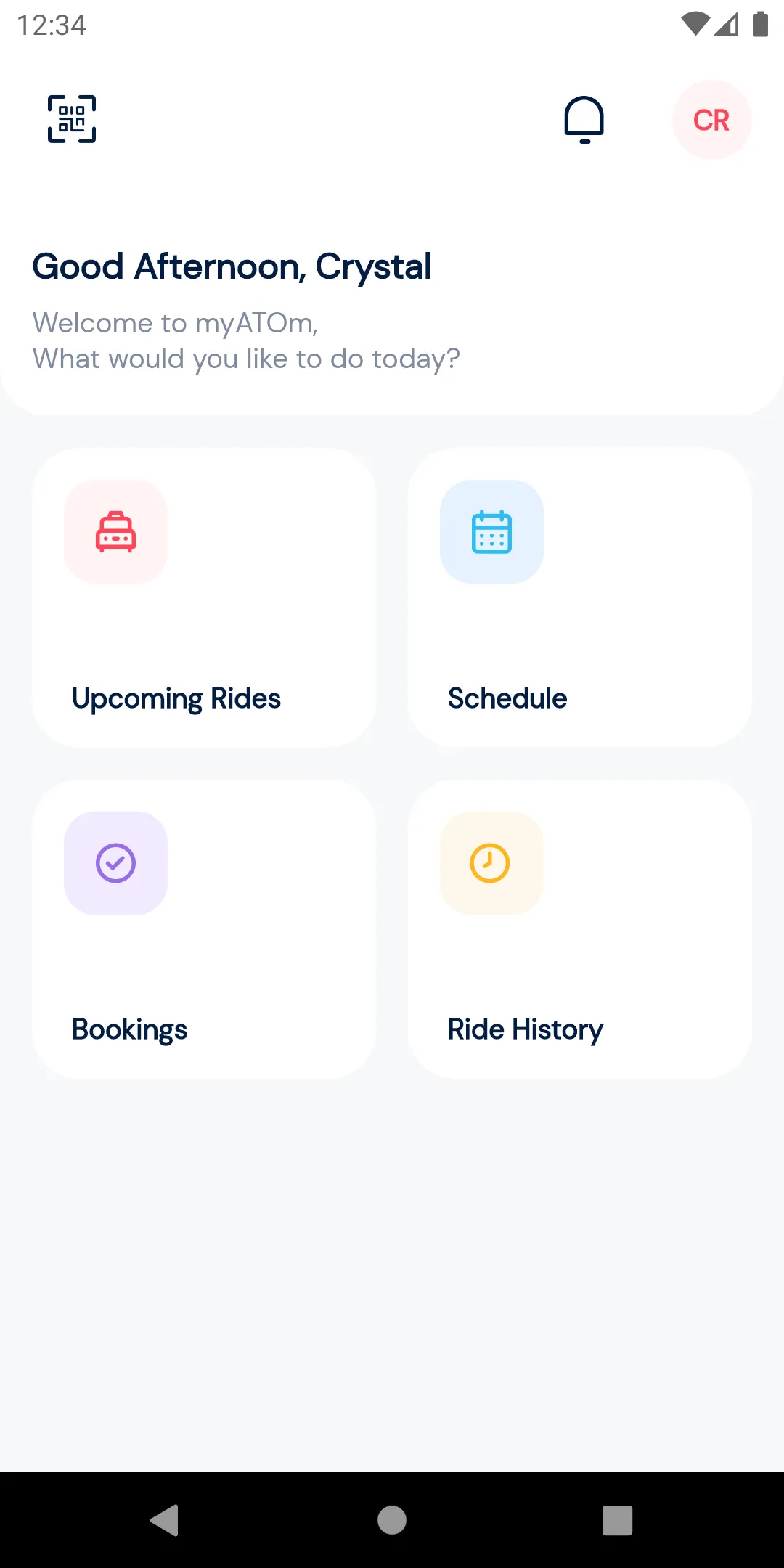Tap the yellow clock icon

pyautogui.click(x=491, y=862)
